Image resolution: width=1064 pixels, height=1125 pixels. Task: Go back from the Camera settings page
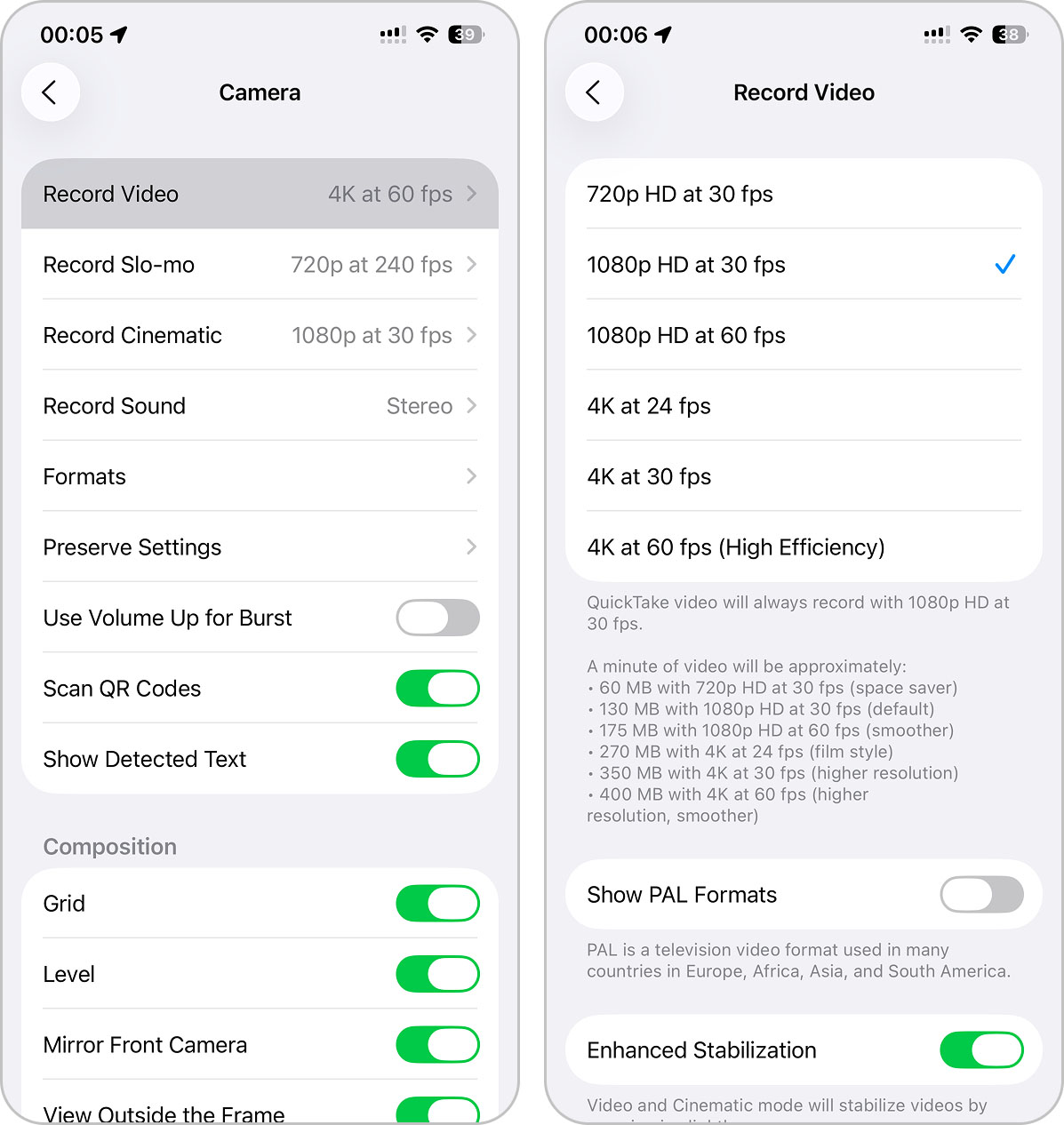(51, 92)
